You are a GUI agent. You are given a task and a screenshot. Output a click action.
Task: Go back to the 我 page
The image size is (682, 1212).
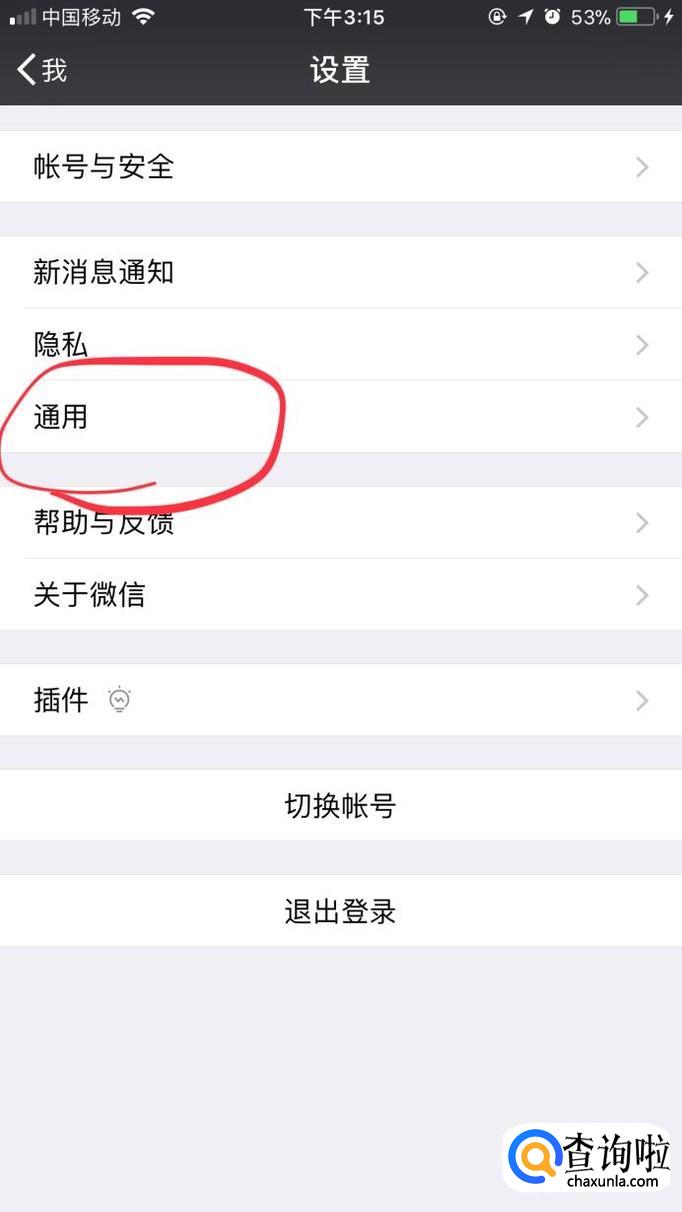pyautogui.click(x=42, y=70)
